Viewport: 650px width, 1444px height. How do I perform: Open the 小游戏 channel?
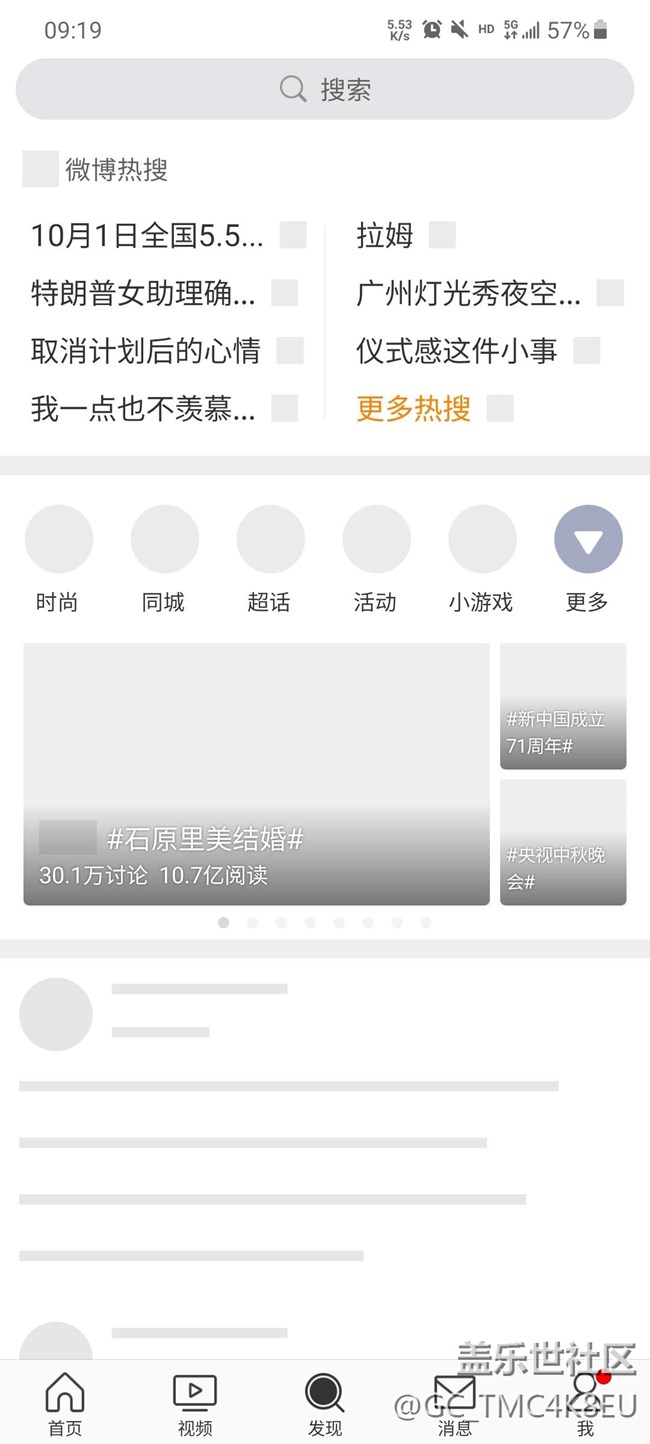pos(482,558)
